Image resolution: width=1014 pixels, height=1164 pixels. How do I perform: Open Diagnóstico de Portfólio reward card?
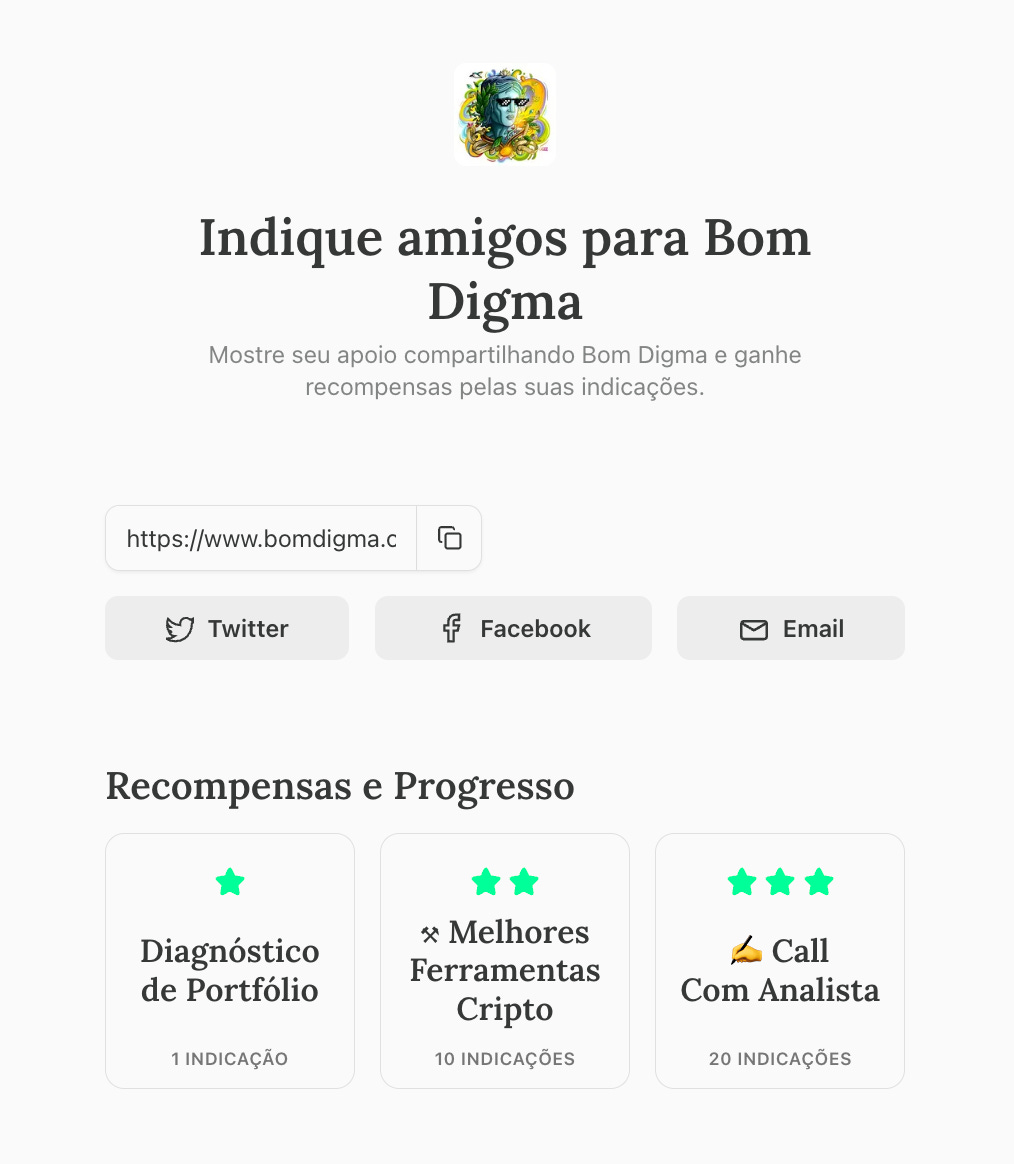click(x=230, y=961)
